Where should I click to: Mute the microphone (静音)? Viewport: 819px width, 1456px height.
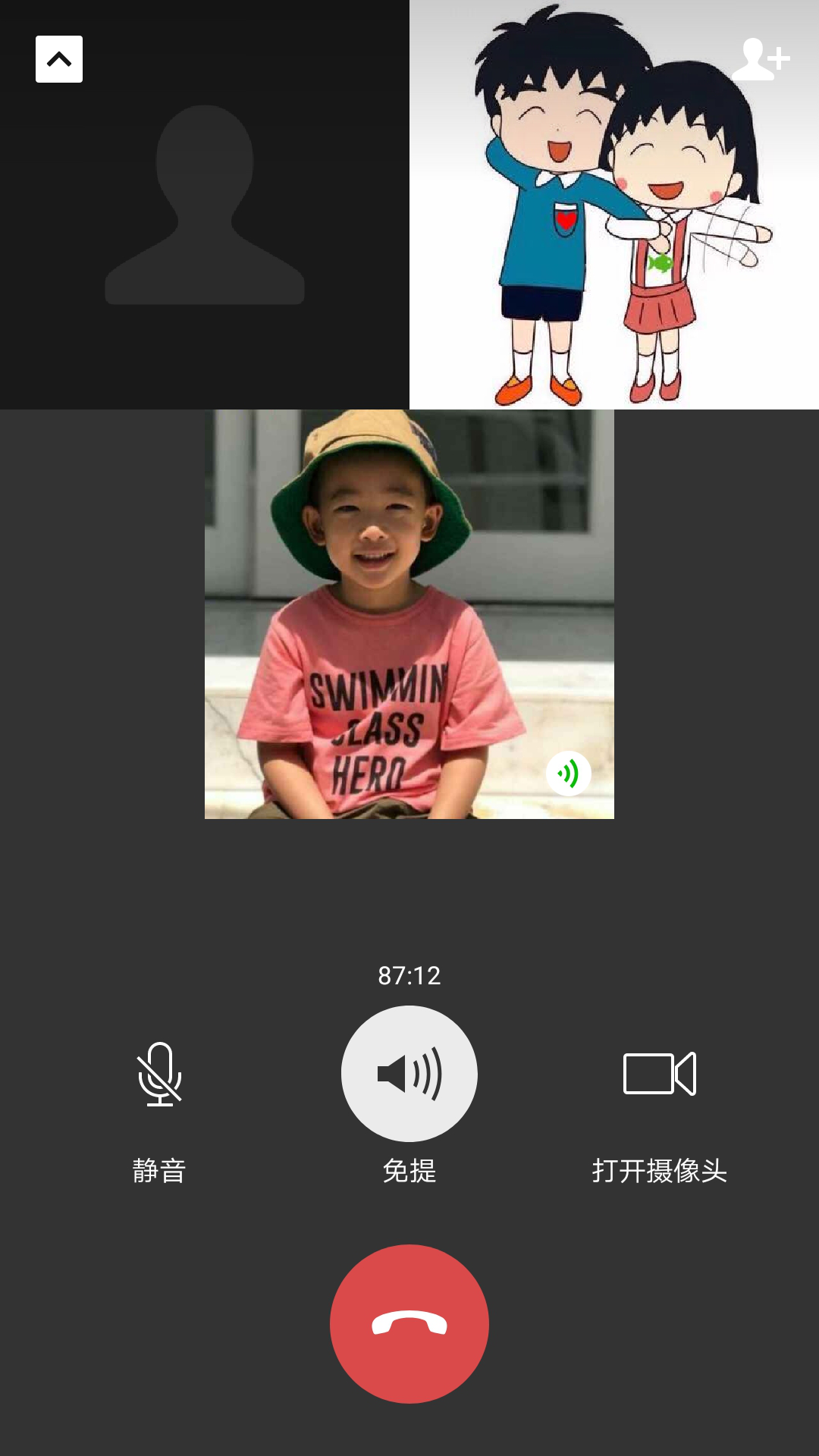159,1074
